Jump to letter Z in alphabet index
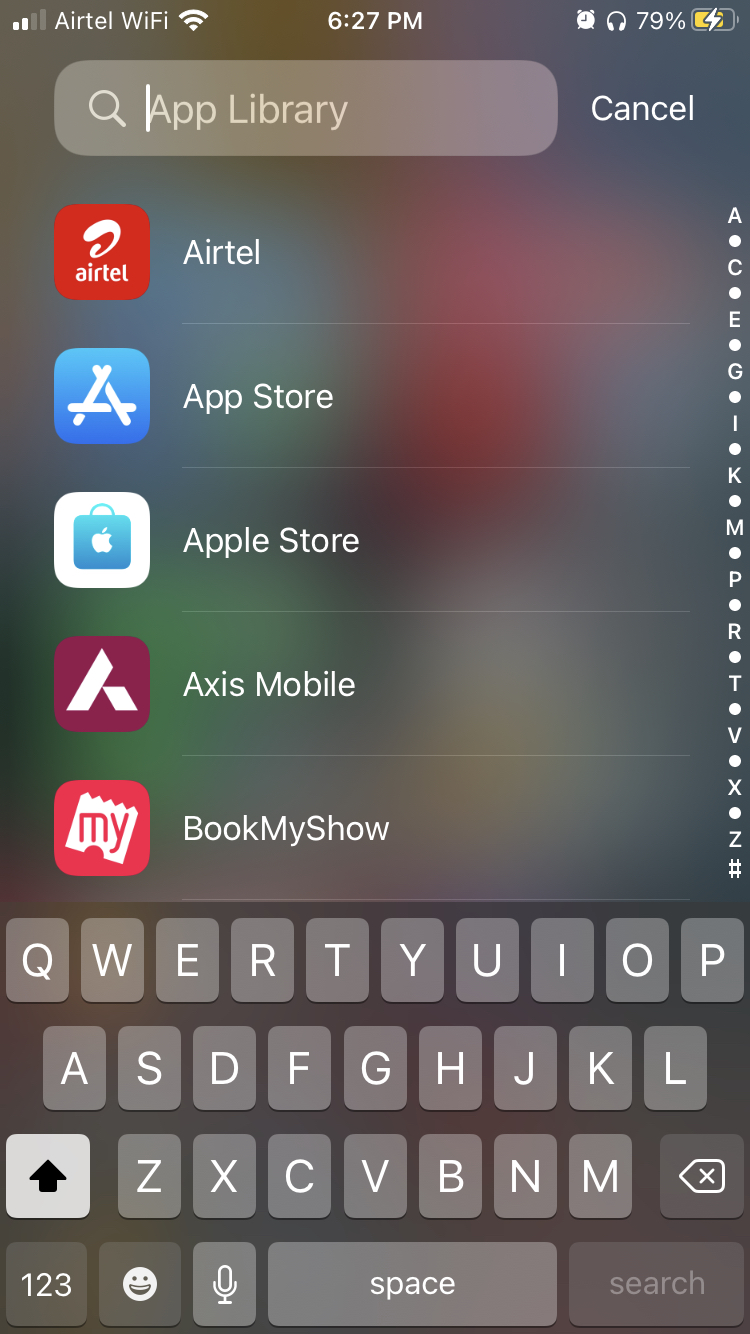The image size is (750, 1334). (x=733, y=838)
